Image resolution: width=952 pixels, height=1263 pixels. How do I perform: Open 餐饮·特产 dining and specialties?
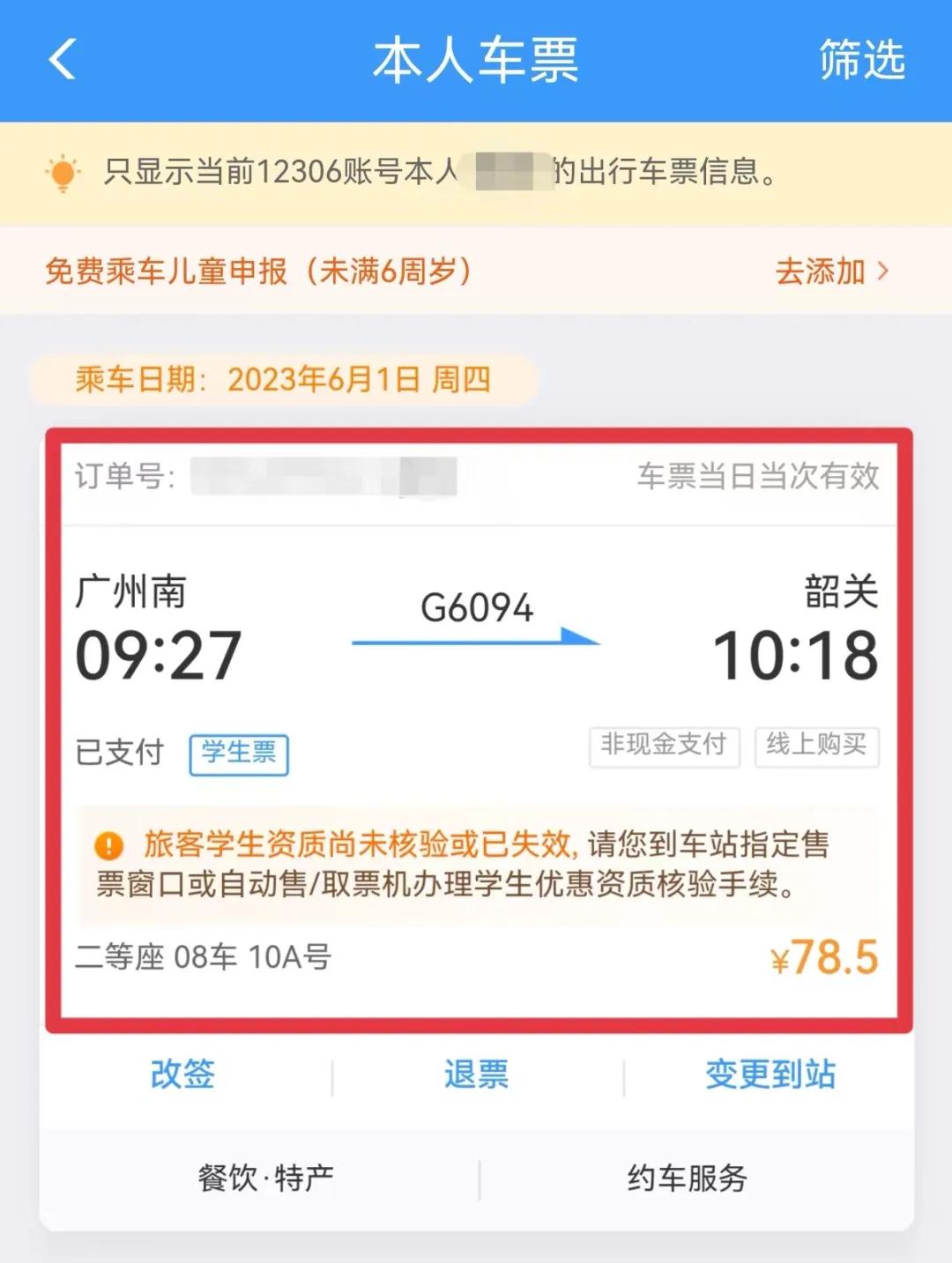265,1178
